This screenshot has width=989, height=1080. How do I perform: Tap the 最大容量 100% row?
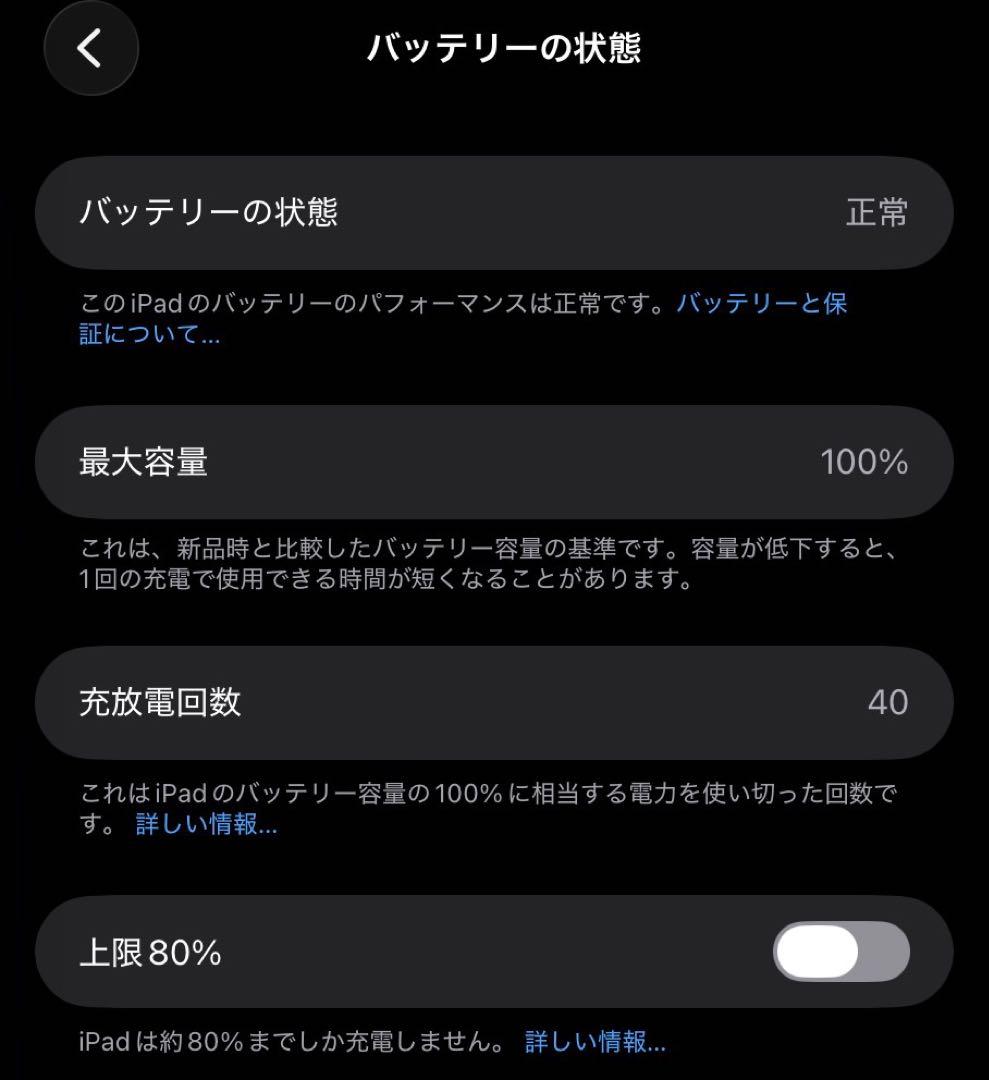494,462
